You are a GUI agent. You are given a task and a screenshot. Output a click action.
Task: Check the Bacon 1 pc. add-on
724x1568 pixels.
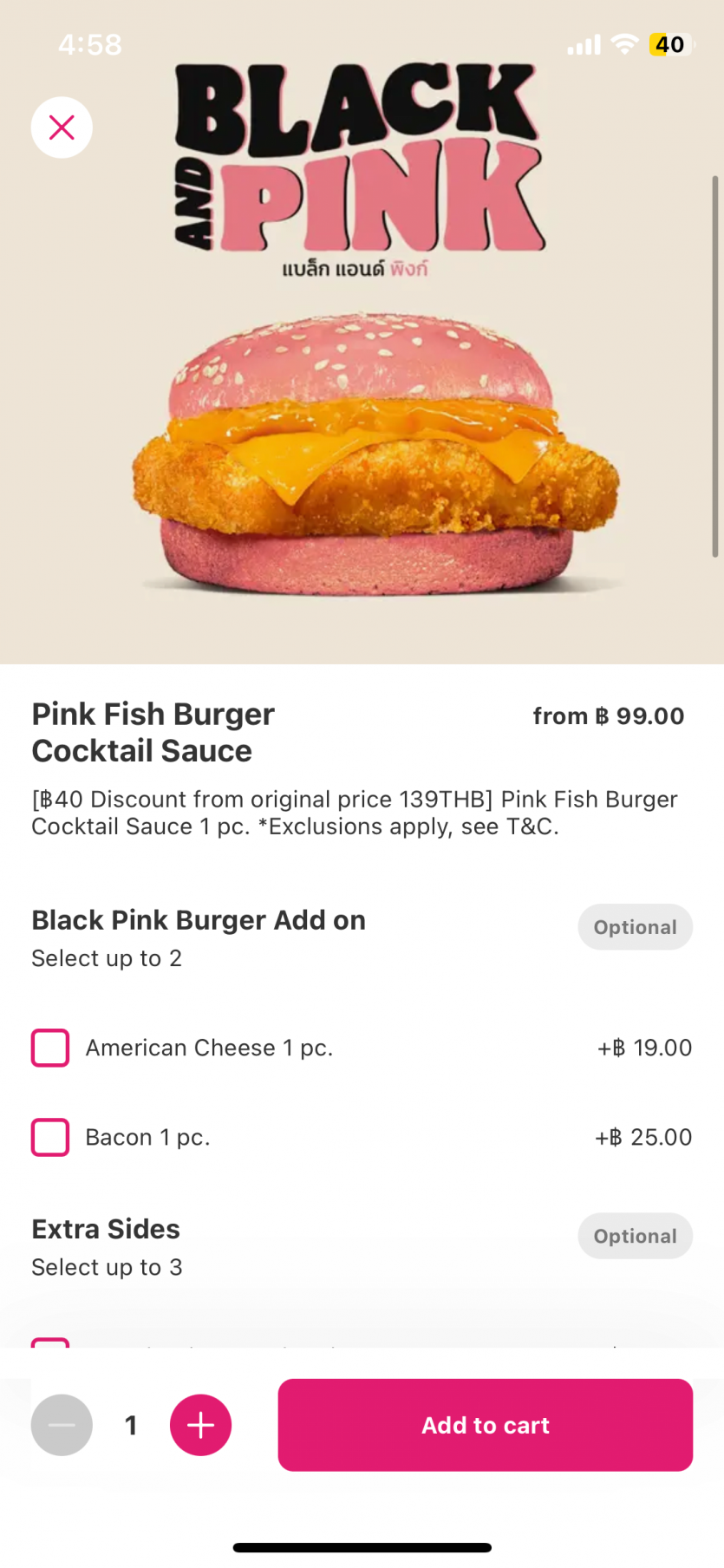(50, 1137)
